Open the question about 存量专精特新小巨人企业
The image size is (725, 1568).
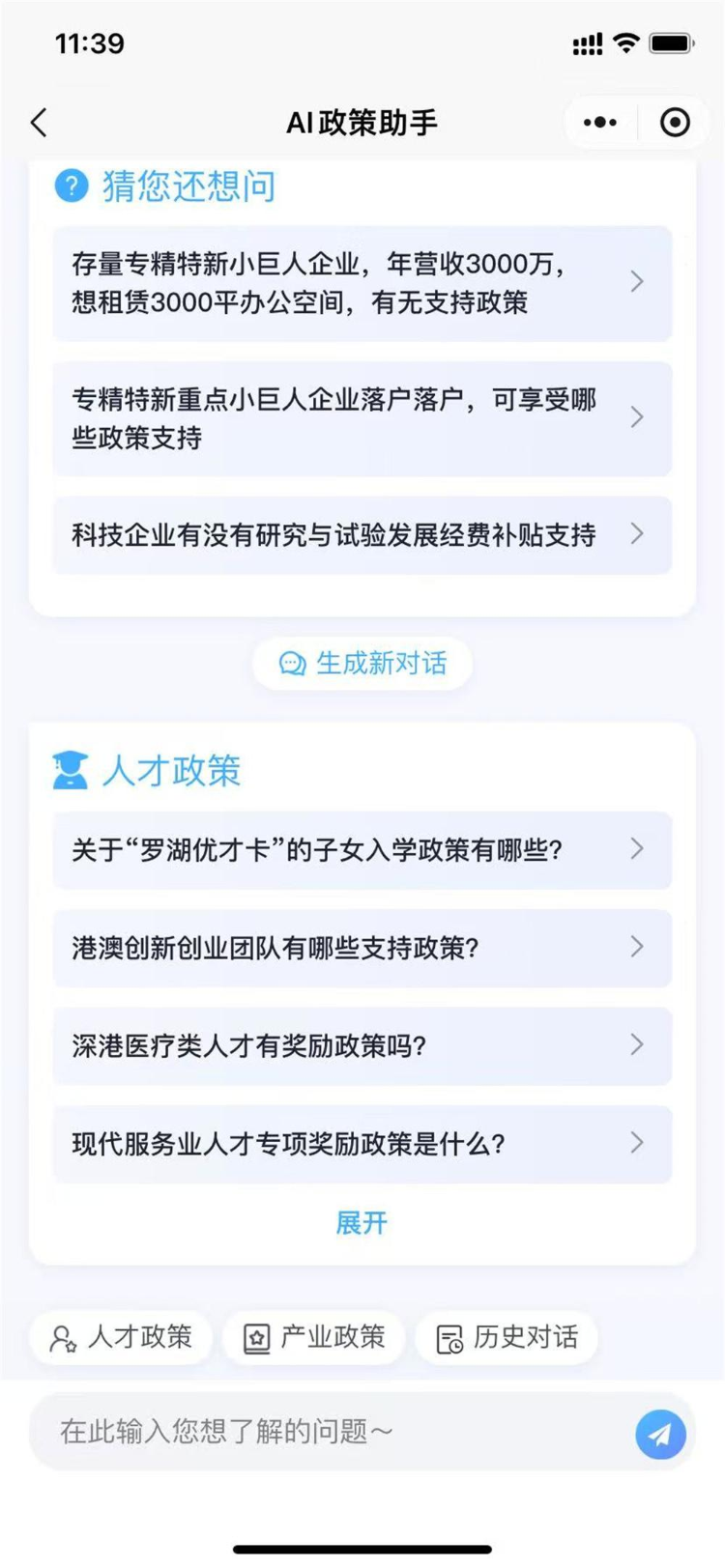tap(362, 283)
